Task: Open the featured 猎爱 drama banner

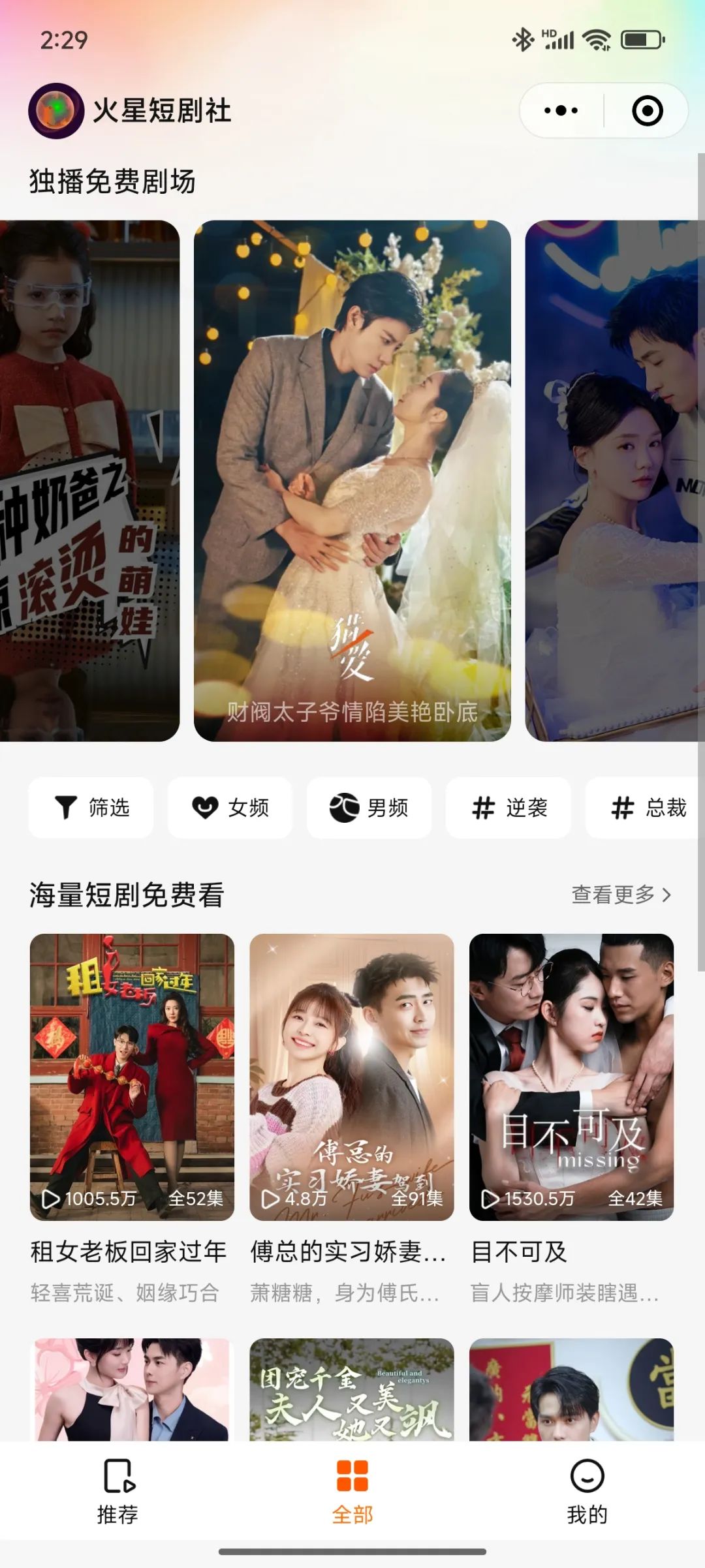Action: pyautogui.click(x=352, y=480)
